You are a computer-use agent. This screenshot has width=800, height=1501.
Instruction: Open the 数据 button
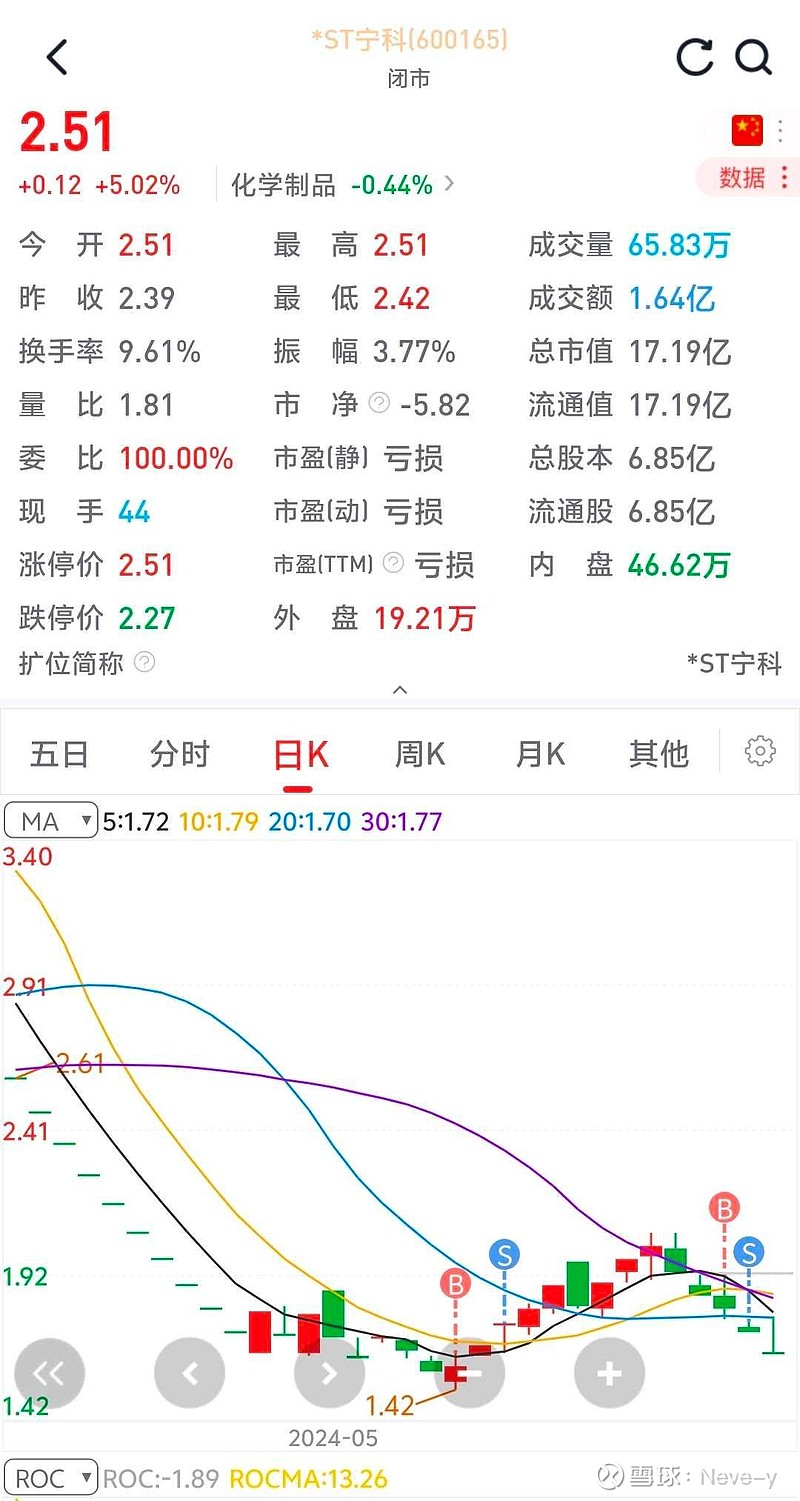tap(748, 178)
